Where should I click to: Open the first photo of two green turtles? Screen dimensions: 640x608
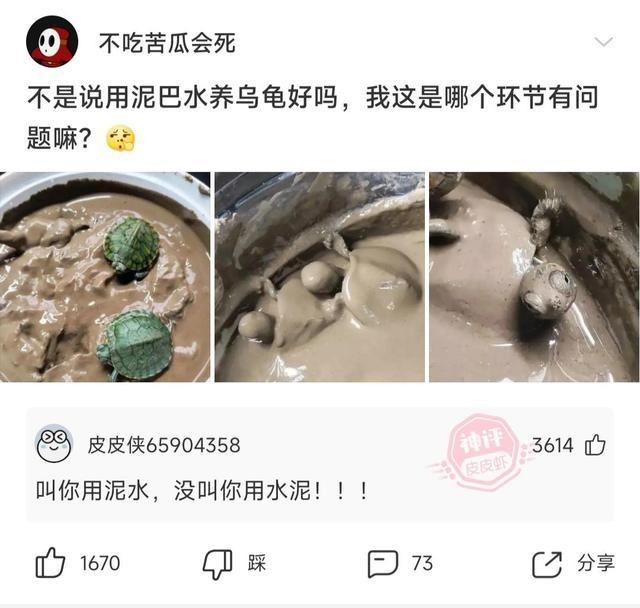click(x=105, y=277)
